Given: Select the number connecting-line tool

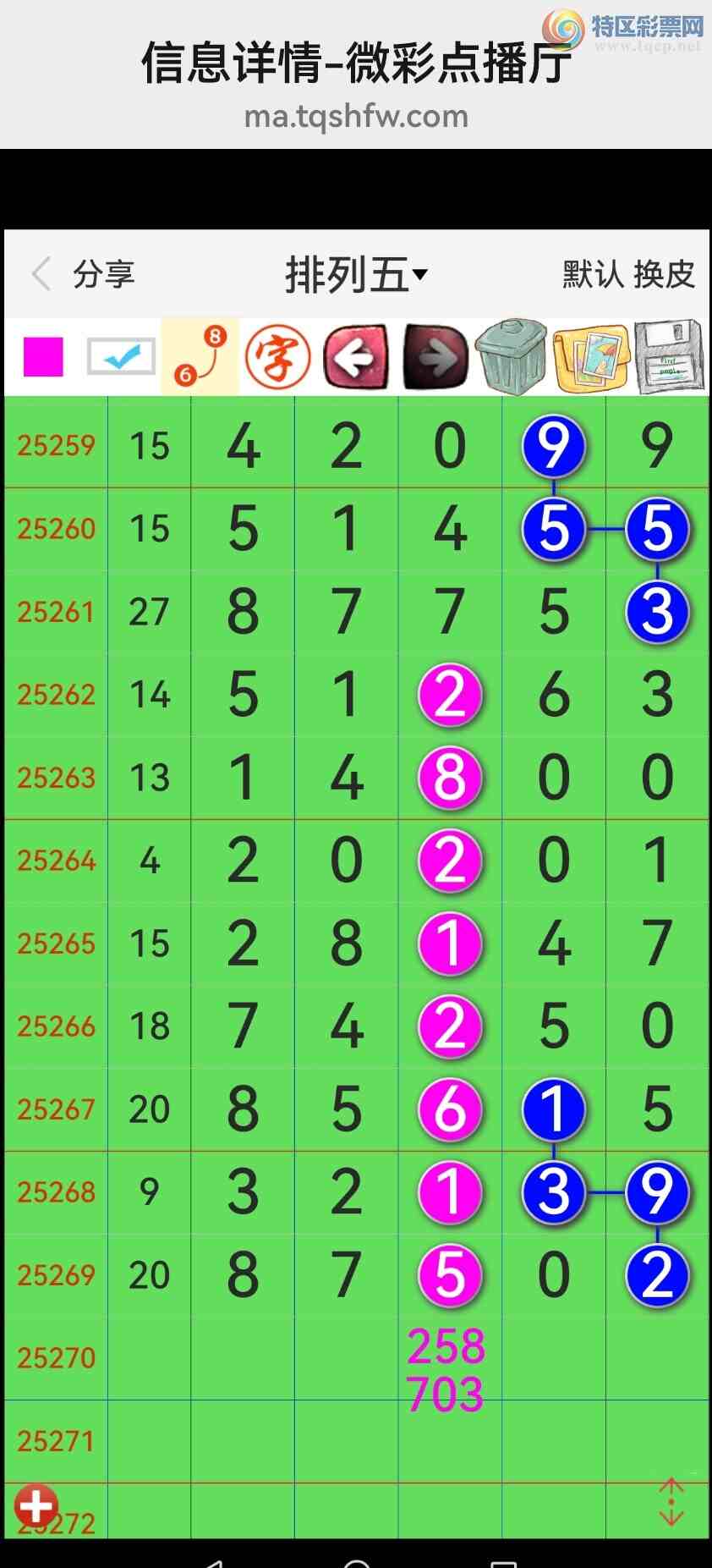Looking at the screenshot, I should (x=200, y=356).
